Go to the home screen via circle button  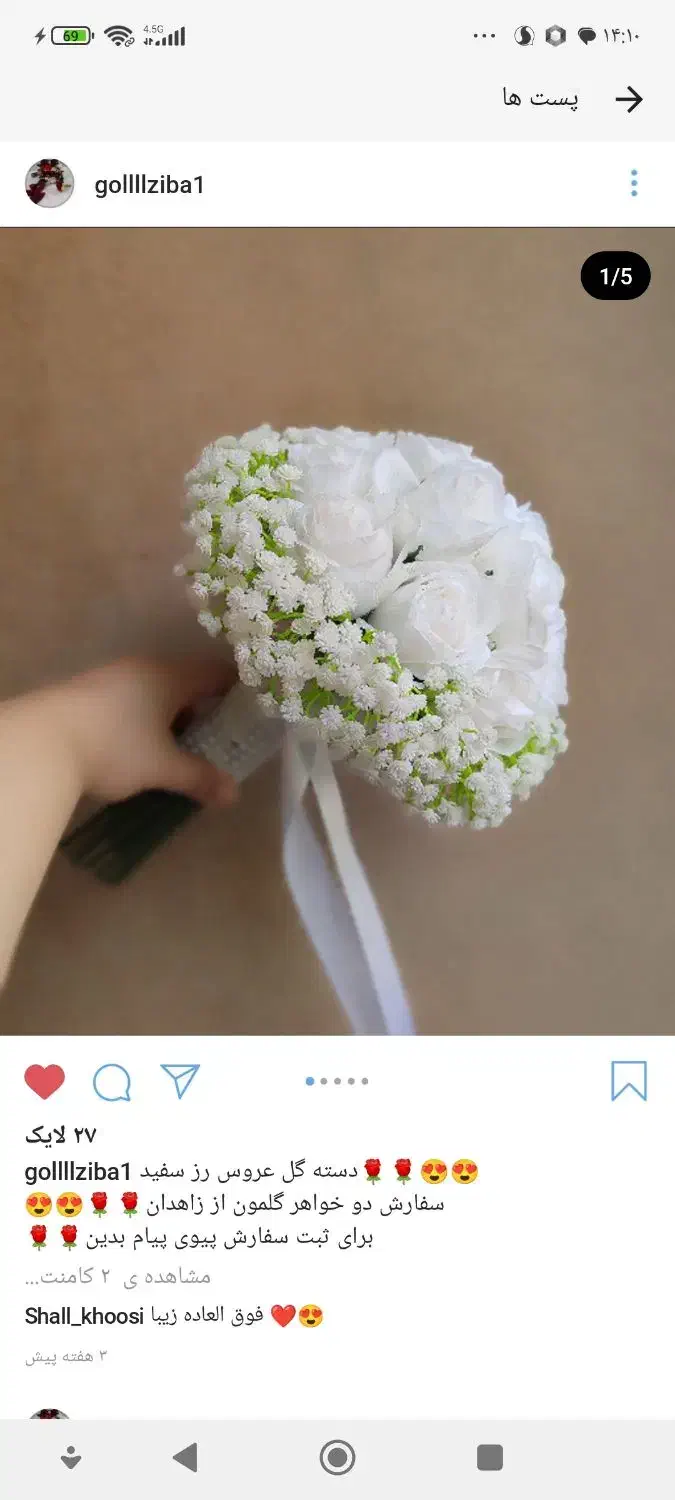(x=337, y=1458)
